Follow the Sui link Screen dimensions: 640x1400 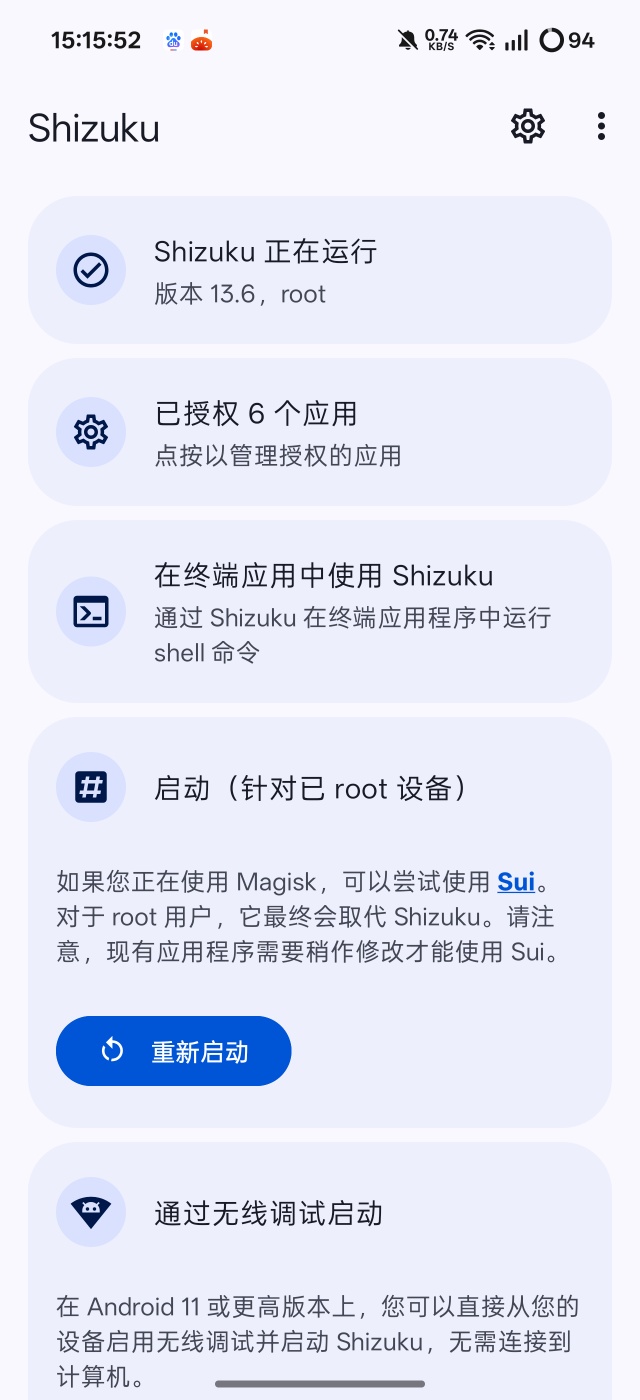(516, 881)
